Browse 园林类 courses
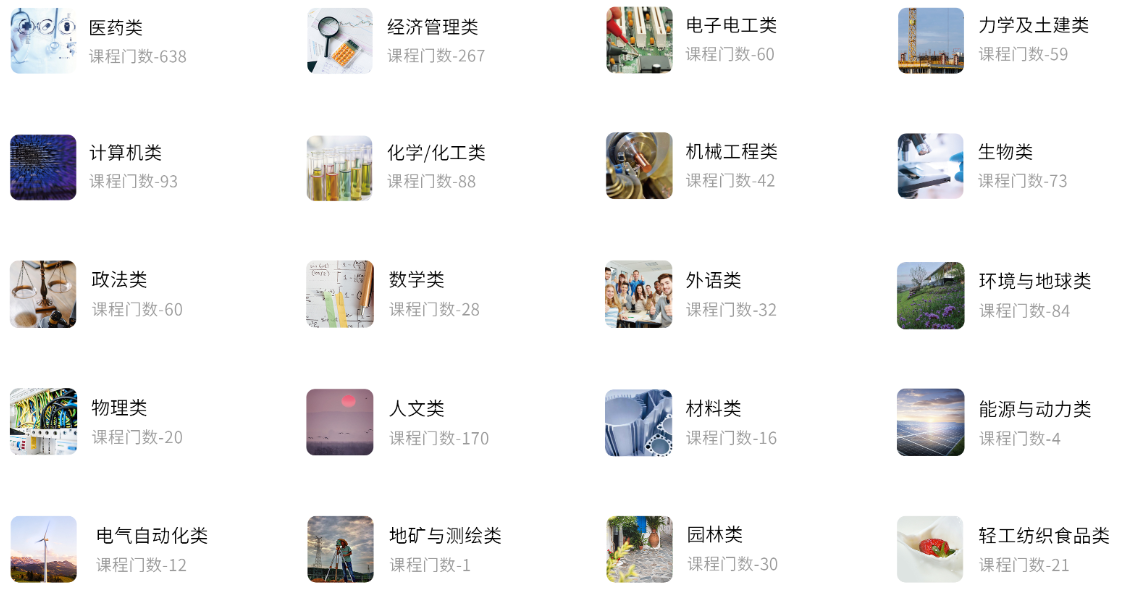This screenshot has height=594, width=1125. 714,535
